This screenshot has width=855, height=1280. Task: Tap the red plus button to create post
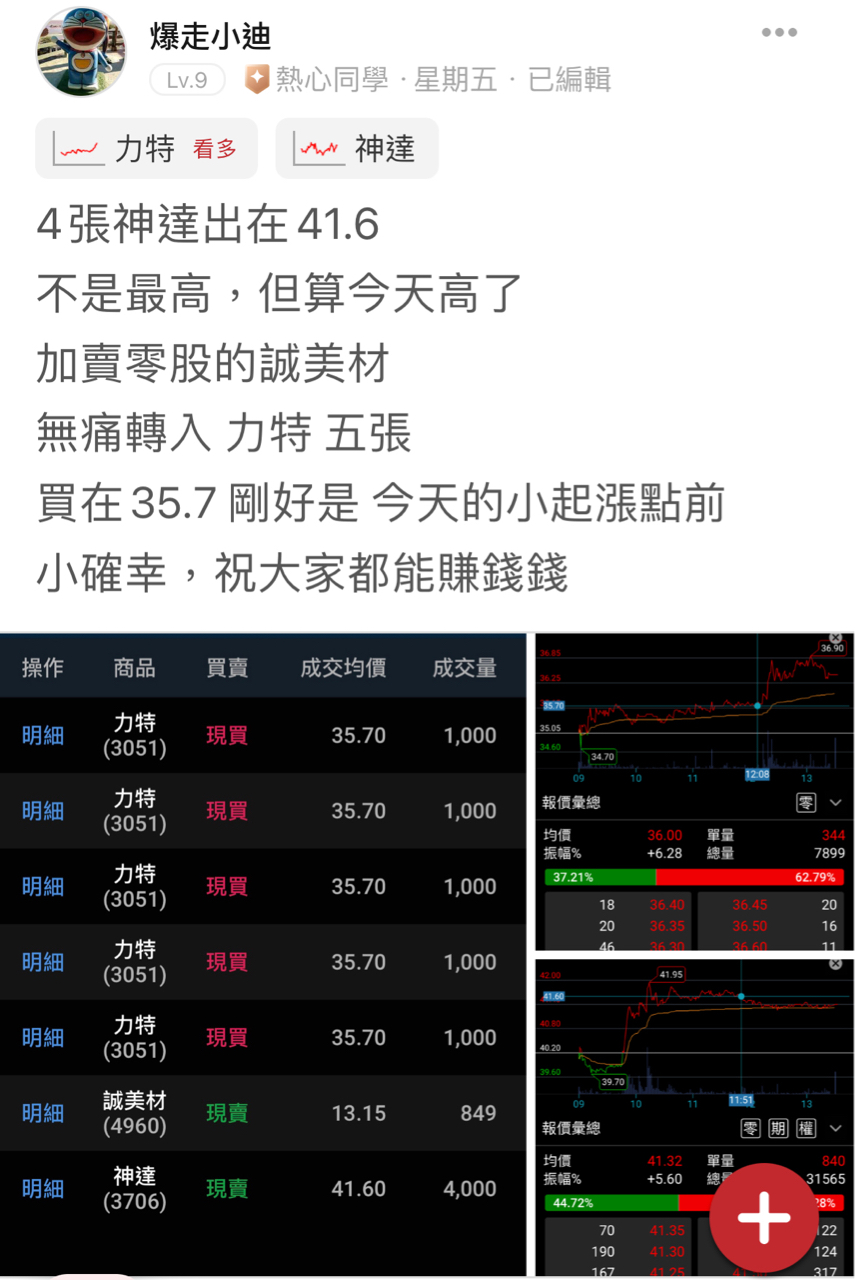[x=765, y=1218]
